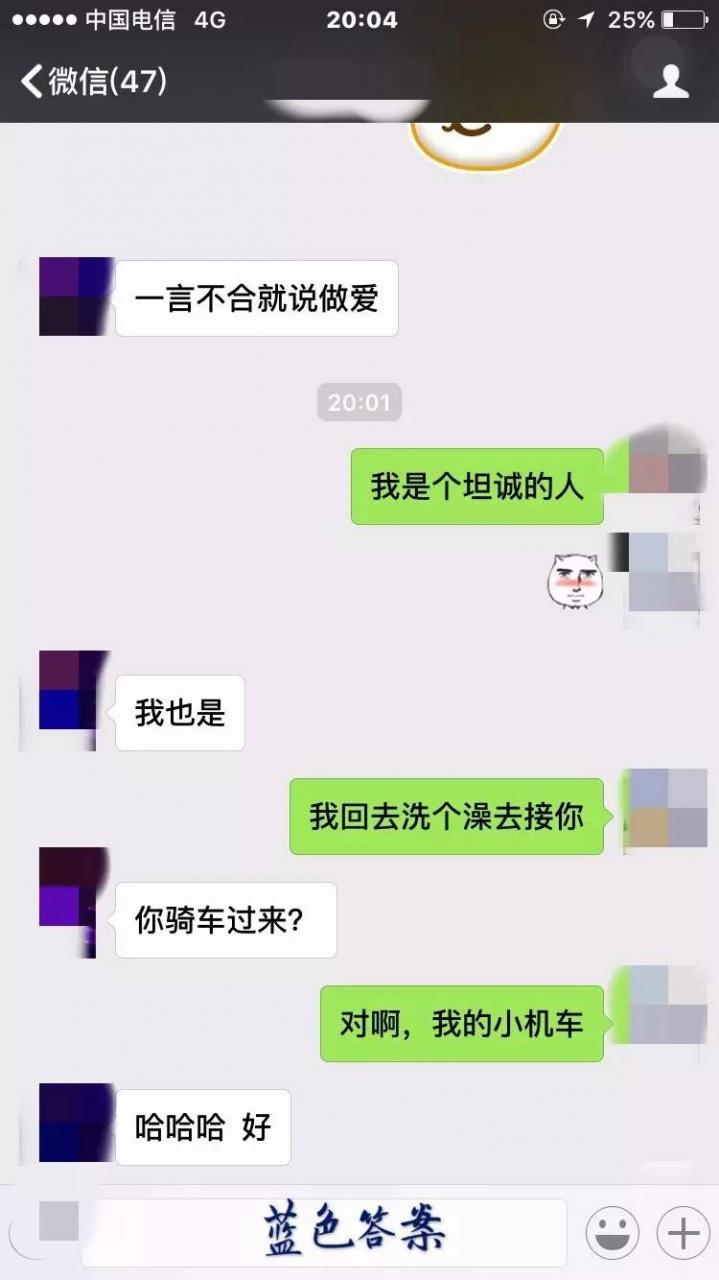Go back to the 微信 chat list
Image resolution: width=719 pixels, height=1280 pixels.
click(92, 81)
